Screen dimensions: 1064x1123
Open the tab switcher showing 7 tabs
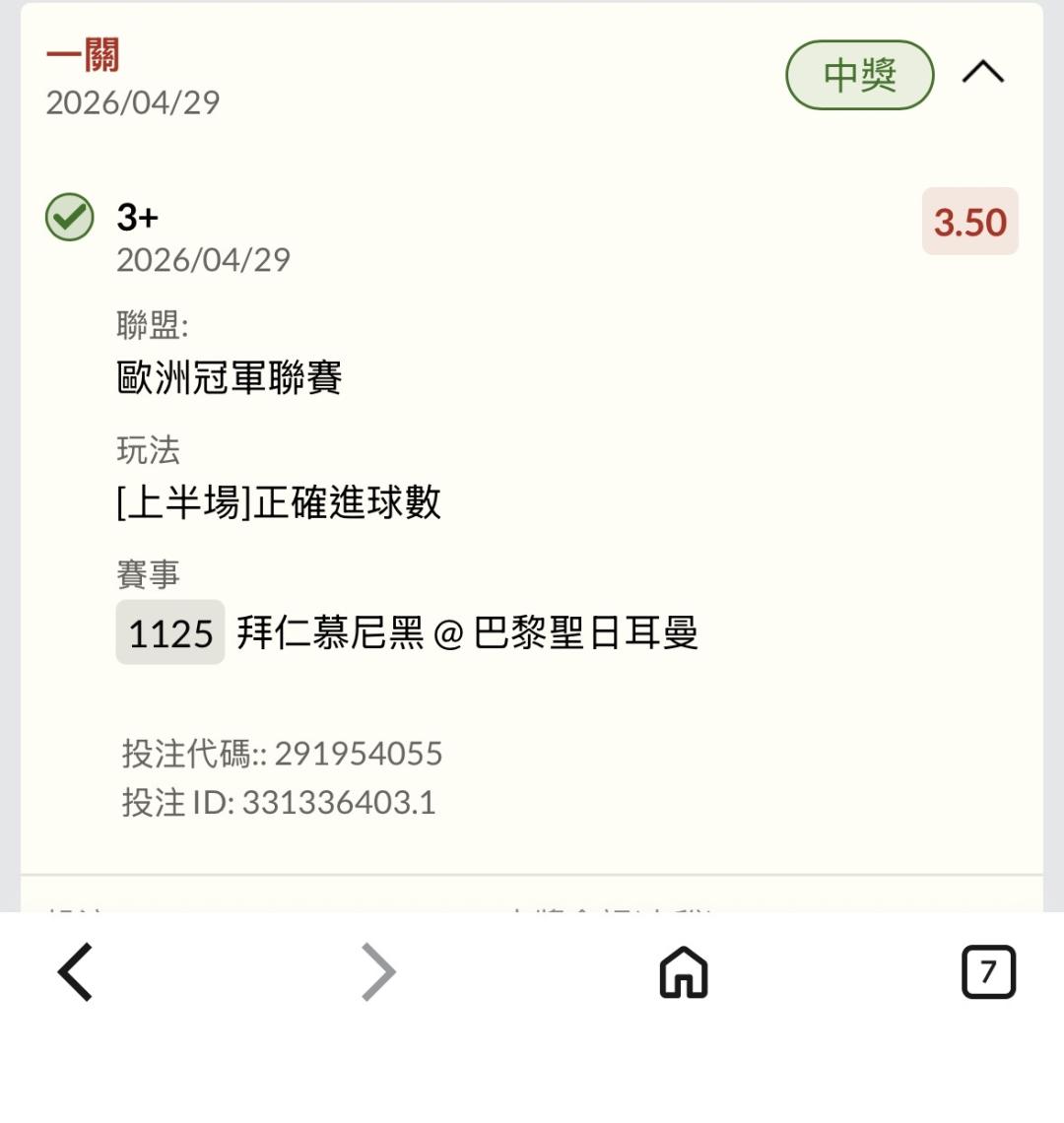[x=987, y=972]
